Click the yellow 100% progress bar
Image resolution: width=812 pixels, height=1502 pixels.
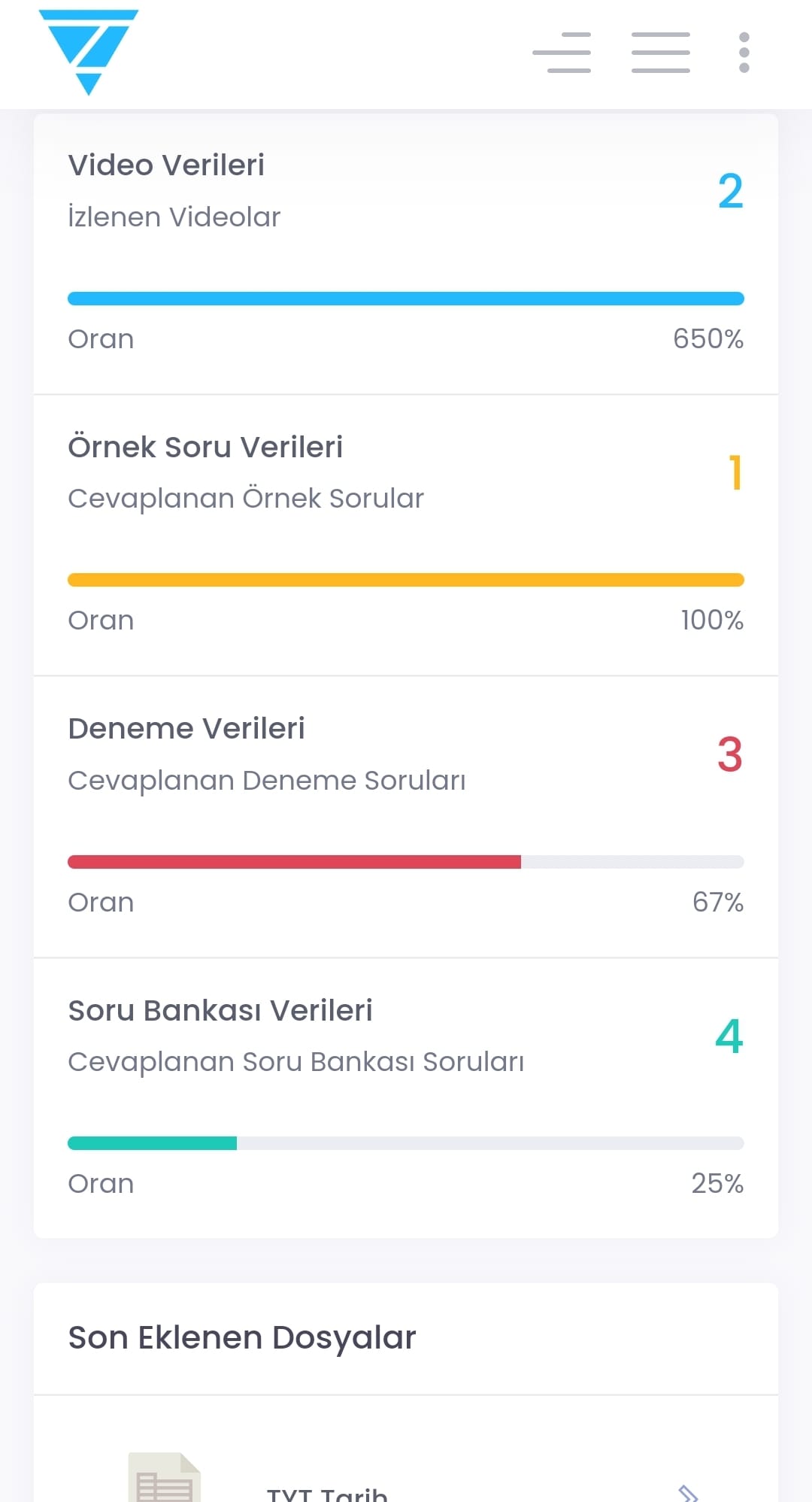(x=406, y=580)
